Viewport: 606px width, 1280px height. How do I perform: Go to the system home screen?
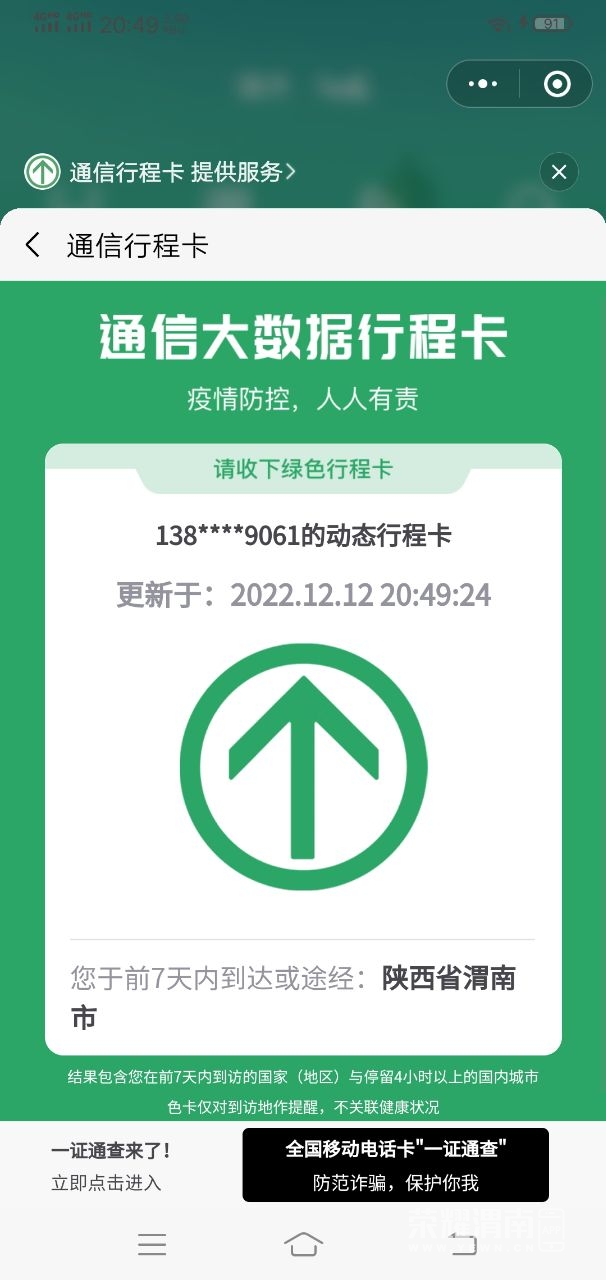303,1243
